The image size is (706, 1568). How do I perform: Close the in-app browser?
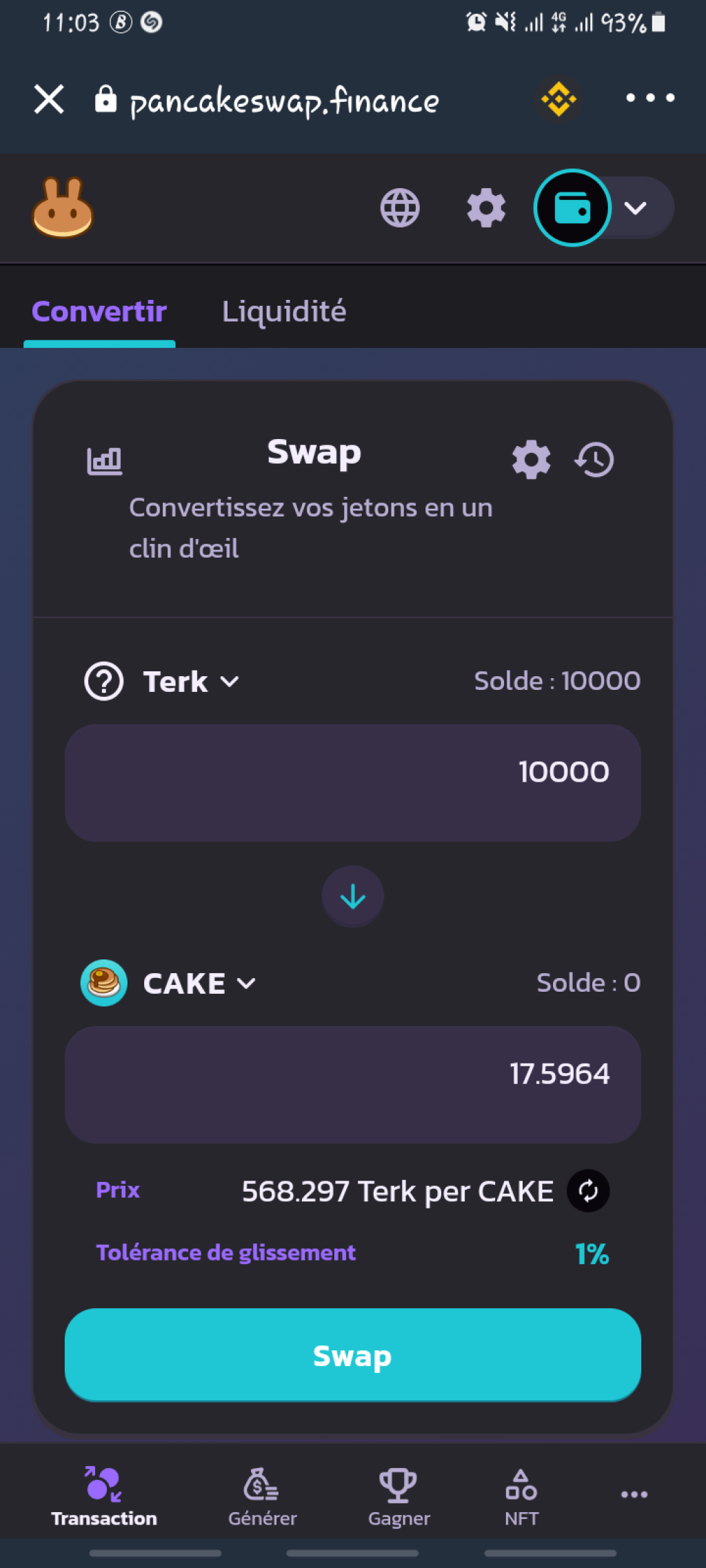[49, 99]
